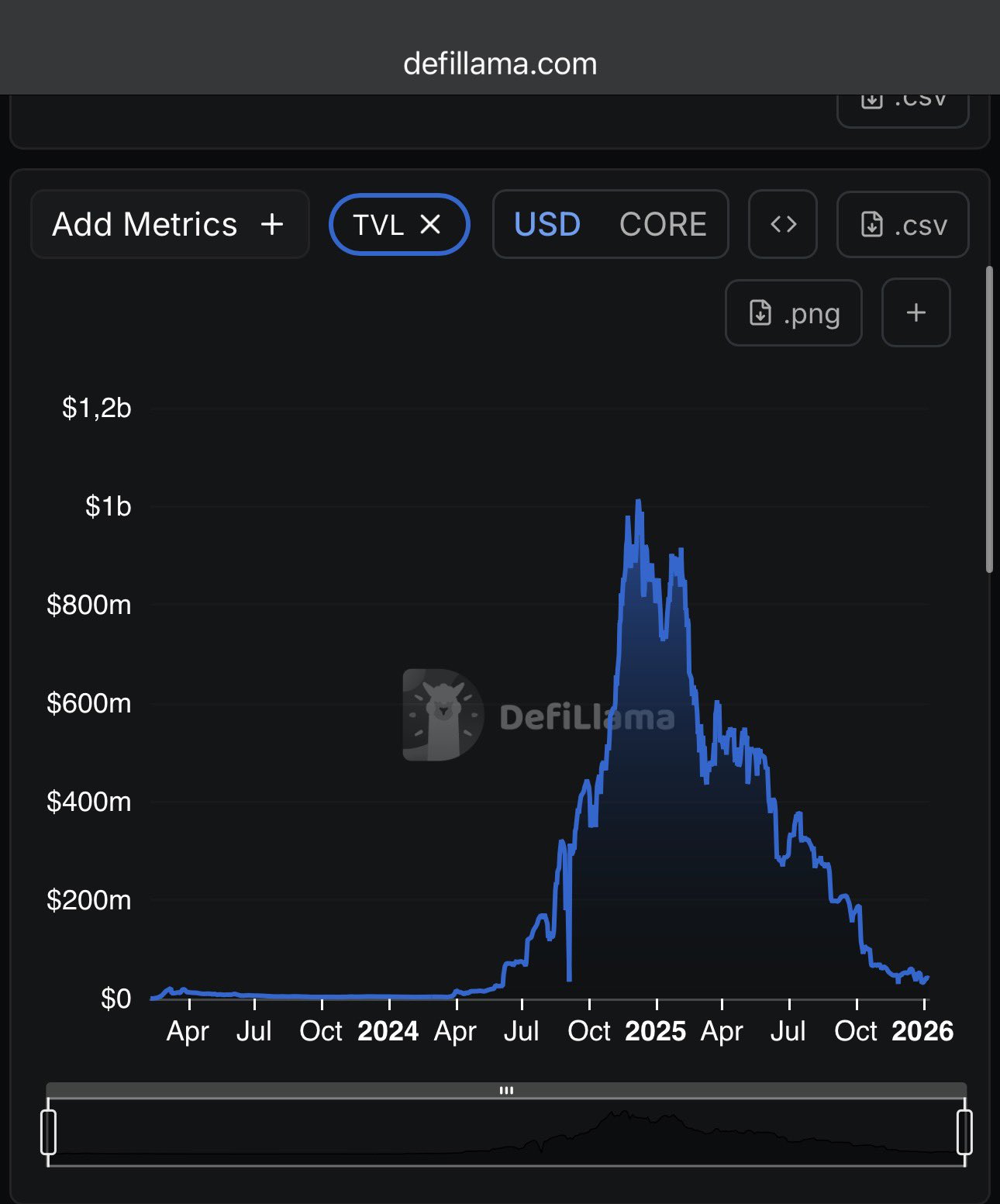Open the Add Metrics menu
1000x1204 pixels.
point(169,225)
